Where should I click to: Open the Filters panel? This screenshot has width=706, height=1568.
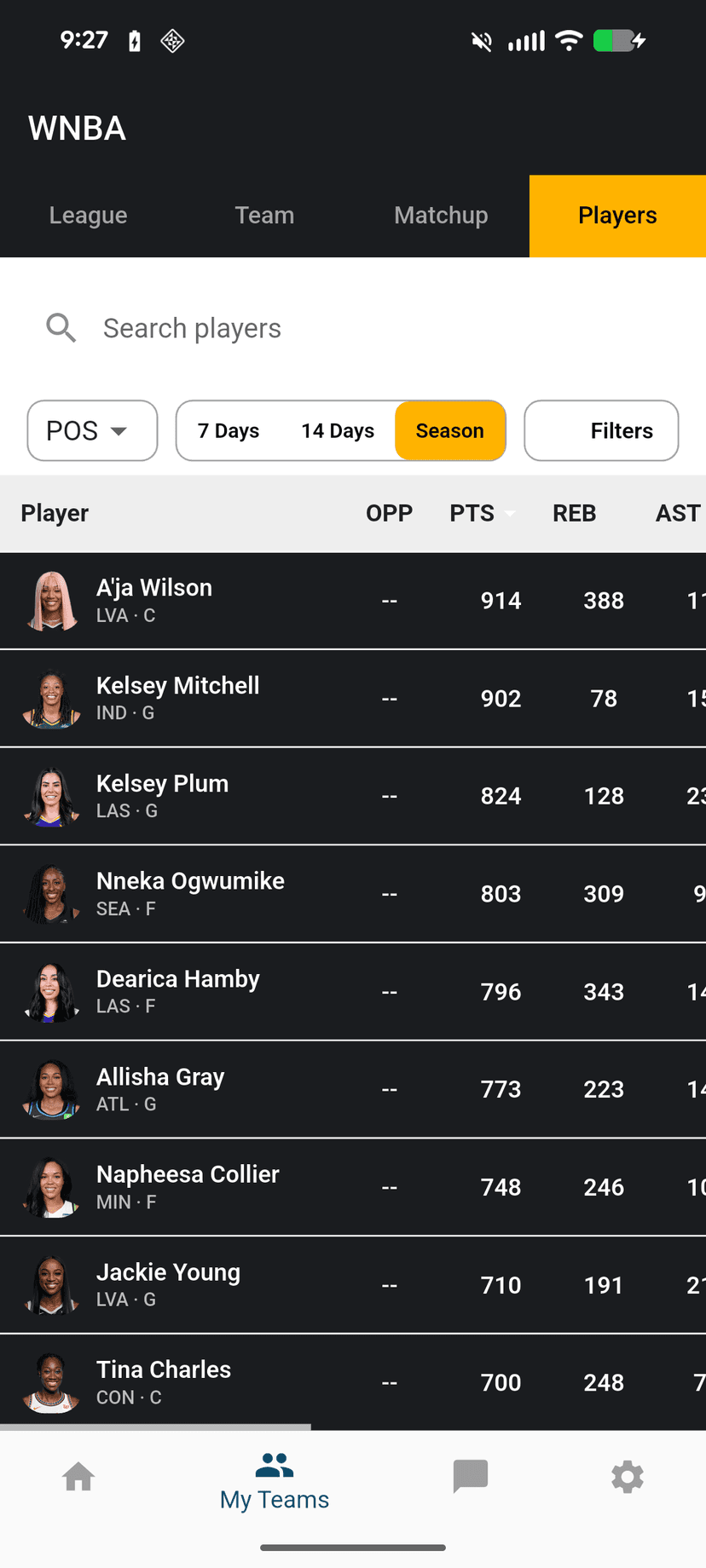(601, 430)
